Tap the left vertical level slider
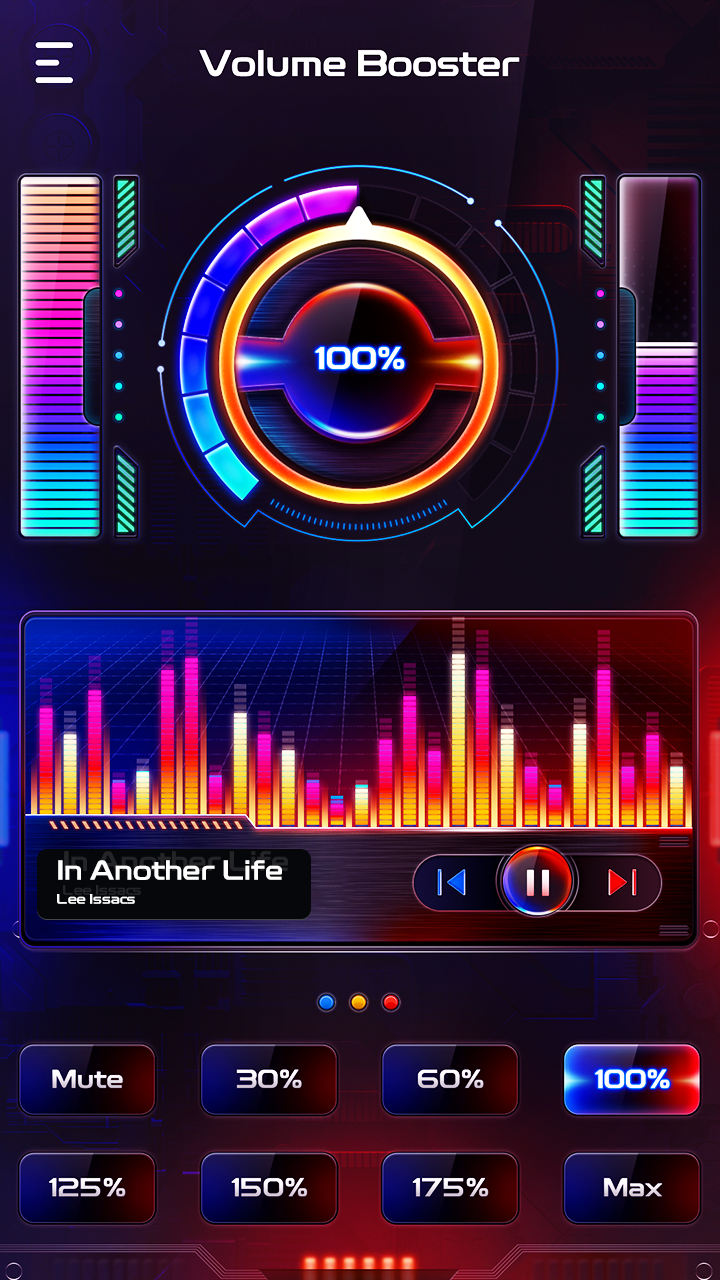This screenshot has width=720, height=1280. 60,357
